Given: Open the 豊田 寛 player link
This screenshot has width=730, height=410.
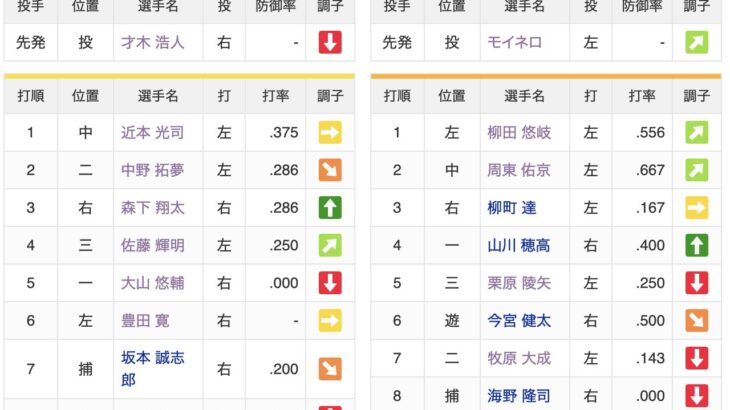Looking at the screenshot, I should (x=145, y=321).
